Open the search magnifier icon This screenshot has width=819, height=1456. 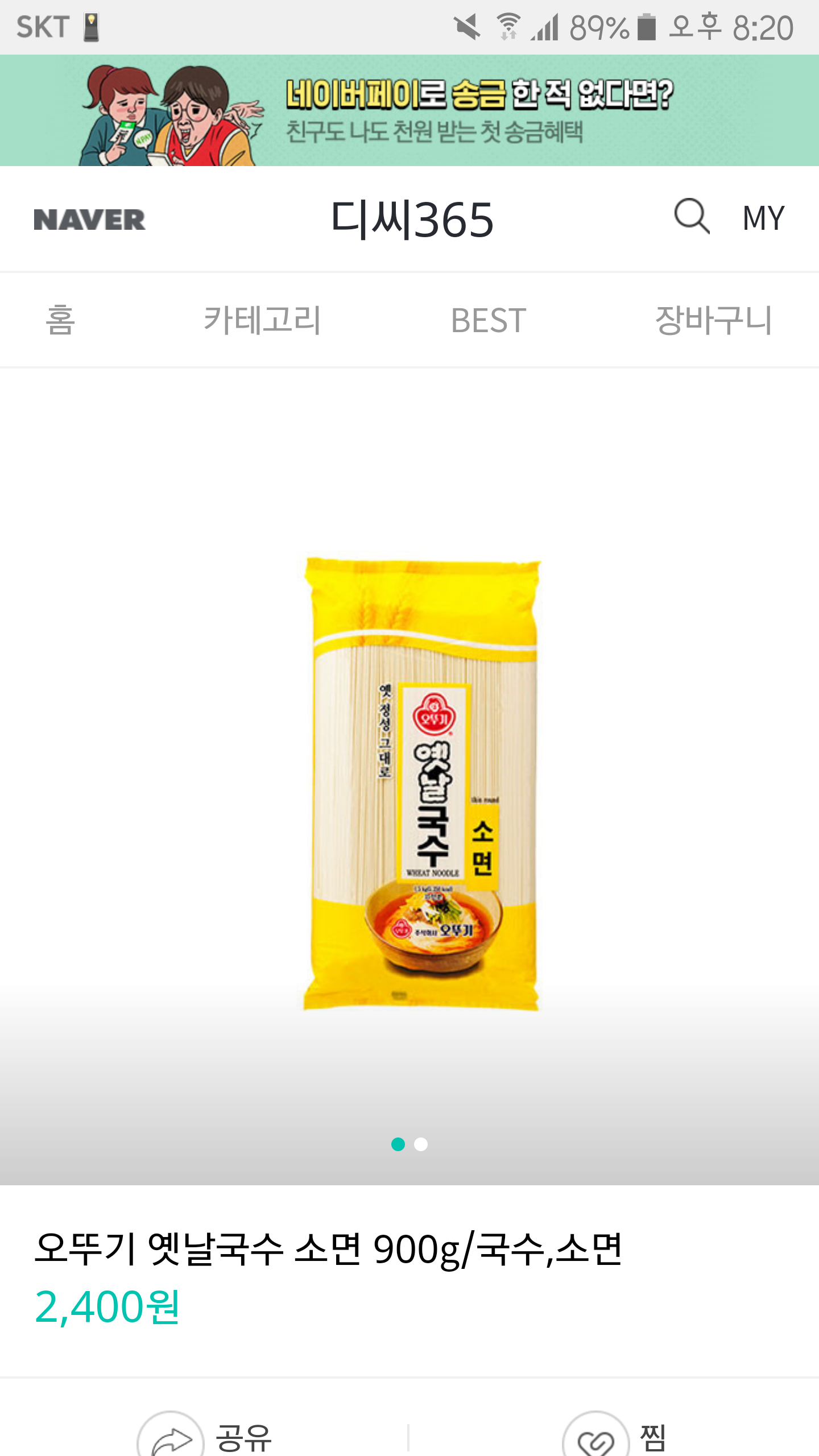[692, 217]
